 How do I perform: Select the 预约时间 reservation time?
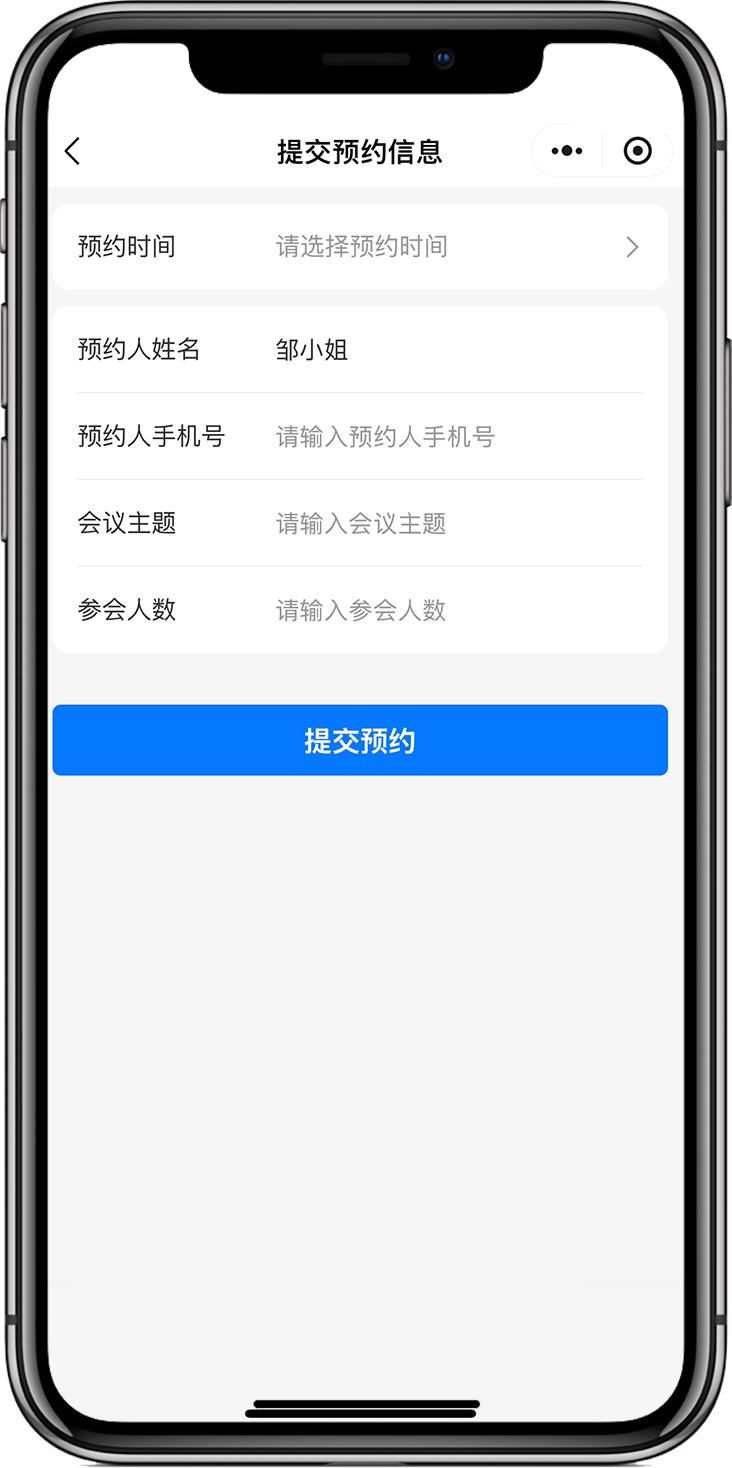[450, 247]
